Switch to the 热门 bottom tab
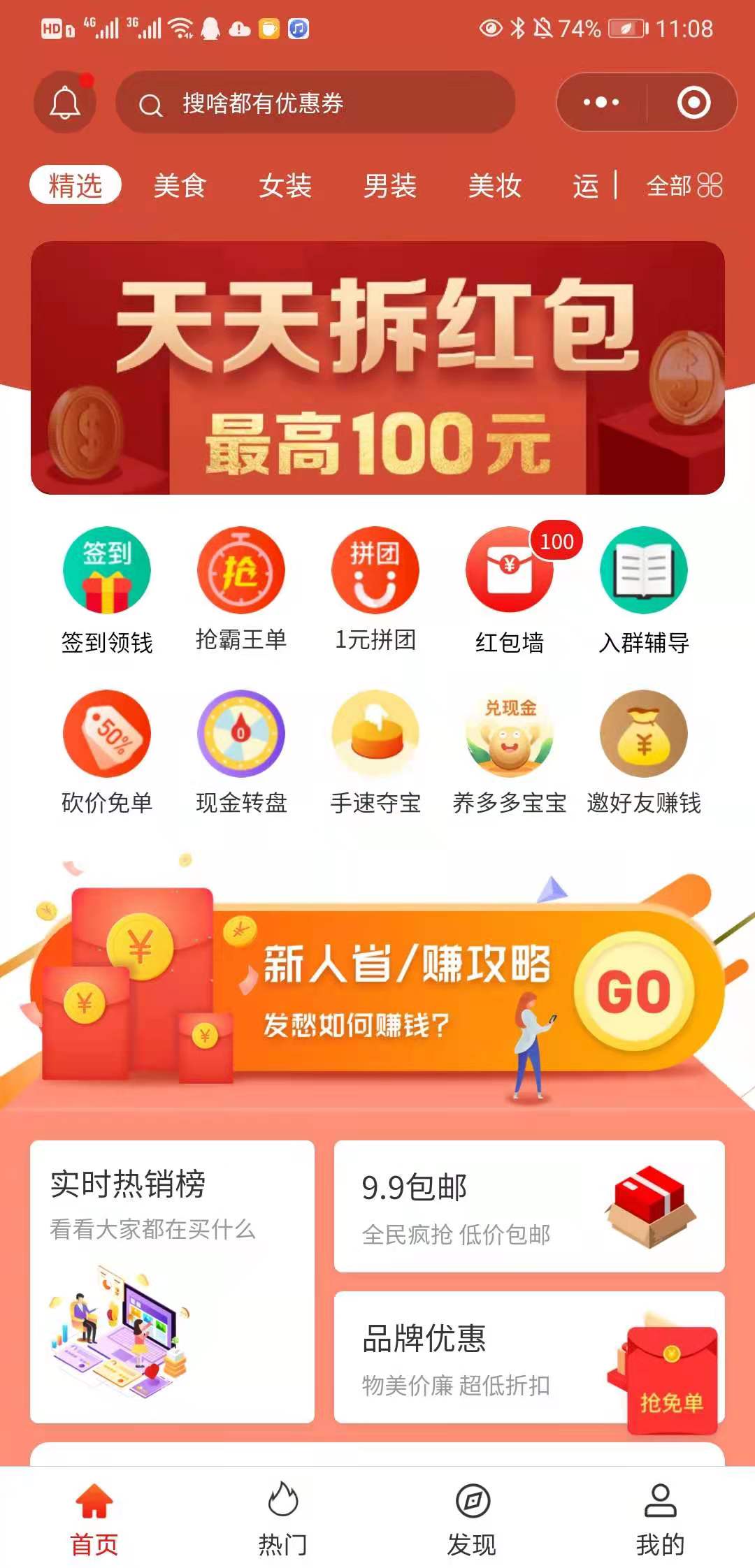Image resolution: width=755 pixels, height=1568 pixels. [282, 1518]
